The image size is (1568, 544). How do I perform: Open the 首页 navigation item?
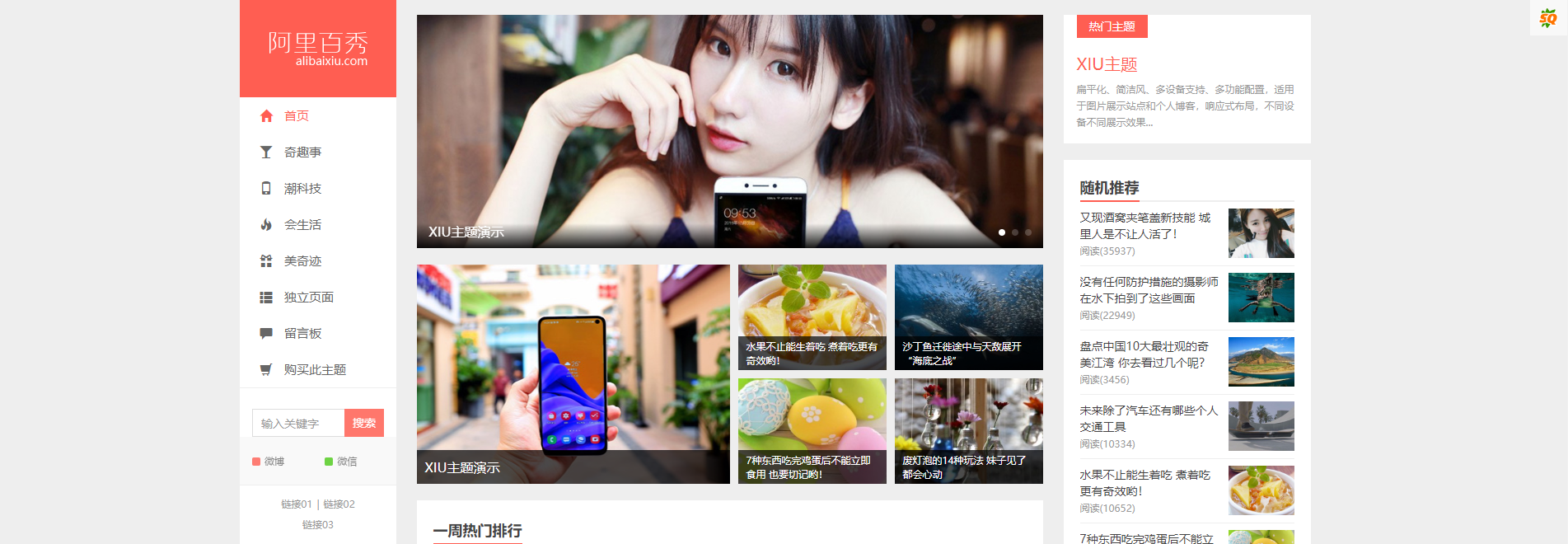[x=296, y=116]
